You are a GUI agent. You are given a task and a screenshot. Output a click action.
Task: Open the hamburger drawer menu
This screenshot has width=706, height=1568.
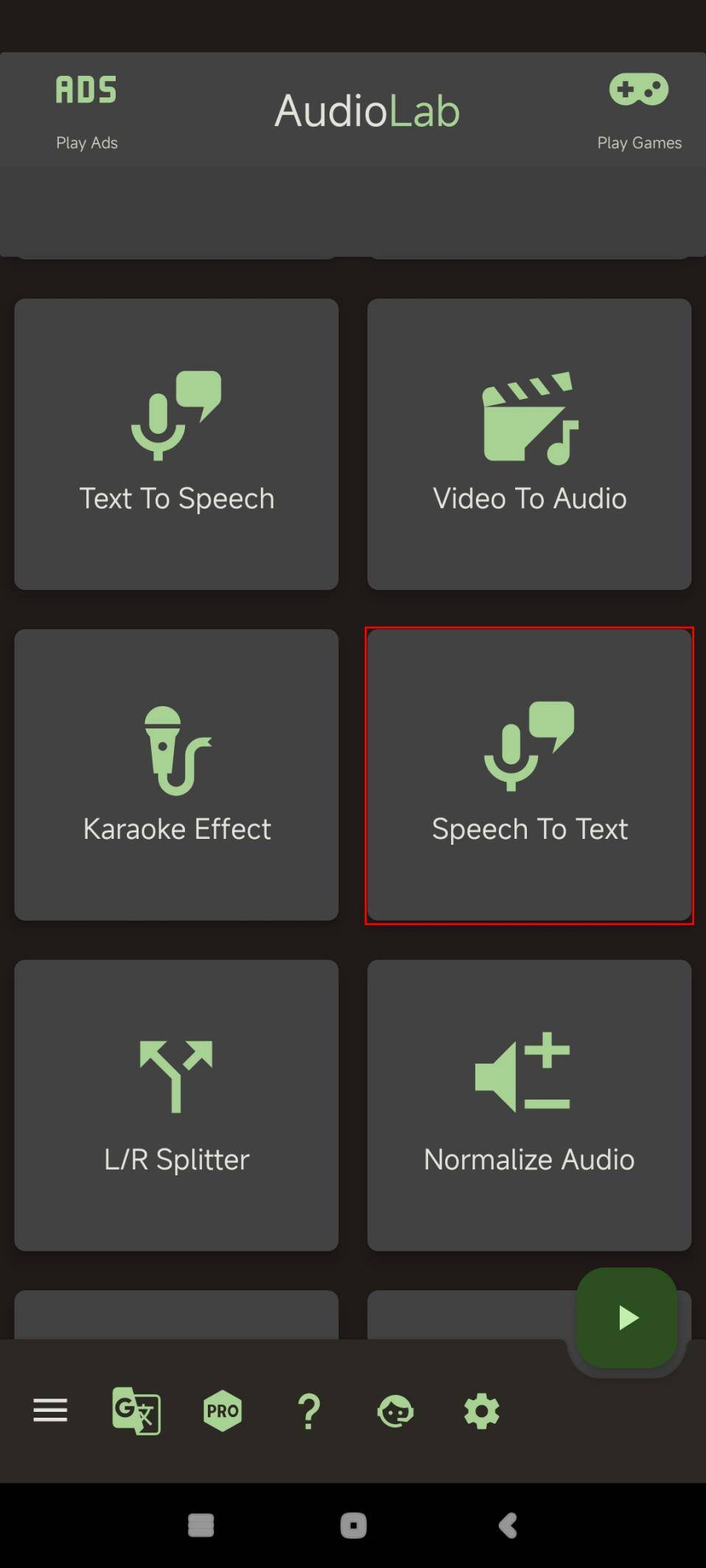coord(50,1411)
